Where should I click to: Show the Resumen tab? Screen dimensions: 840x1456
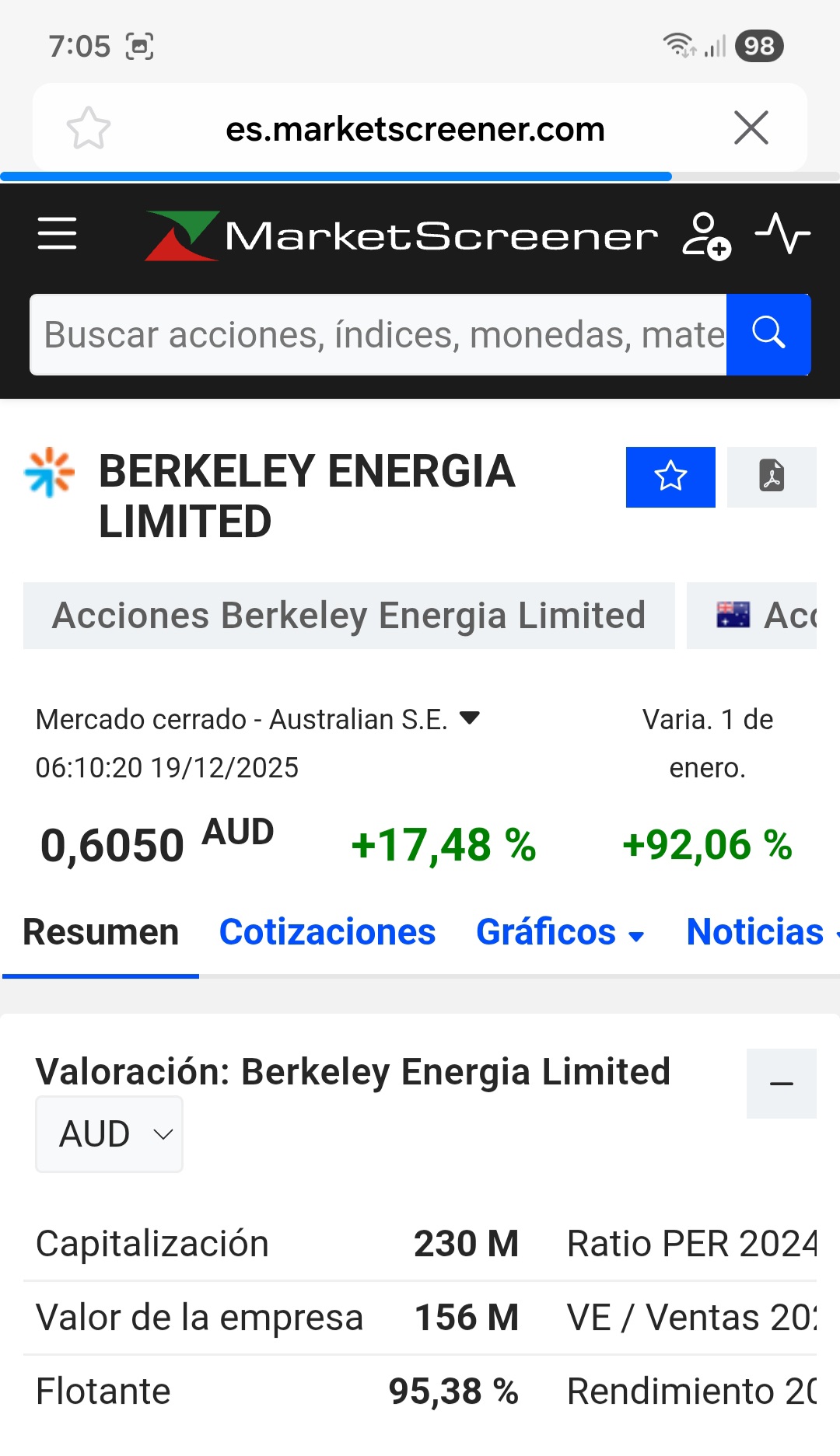tap(101, 932)
